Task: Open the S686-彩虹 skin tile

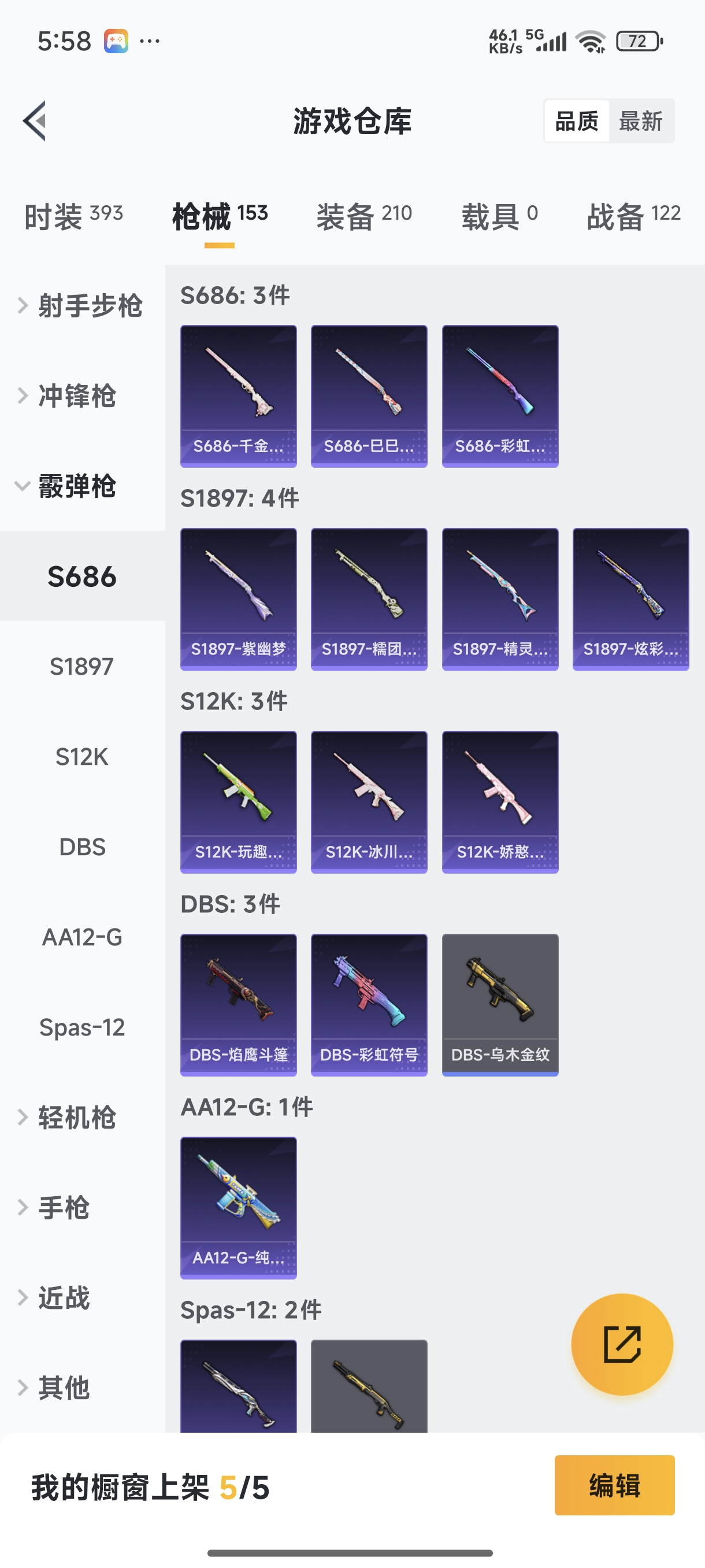Action: click(500, 395)
